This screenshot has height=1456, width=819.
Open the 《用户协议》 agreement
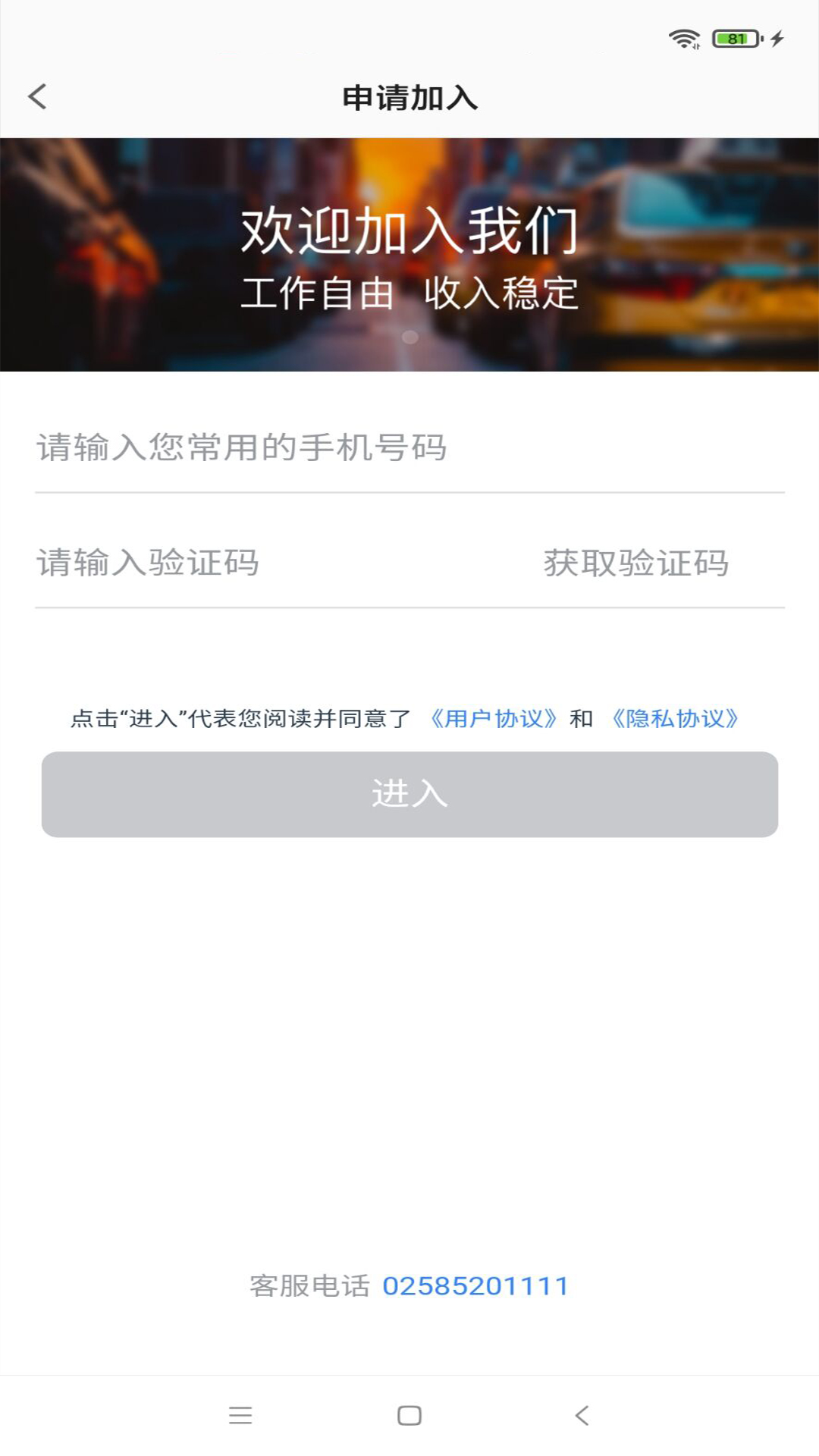point(494,719)
